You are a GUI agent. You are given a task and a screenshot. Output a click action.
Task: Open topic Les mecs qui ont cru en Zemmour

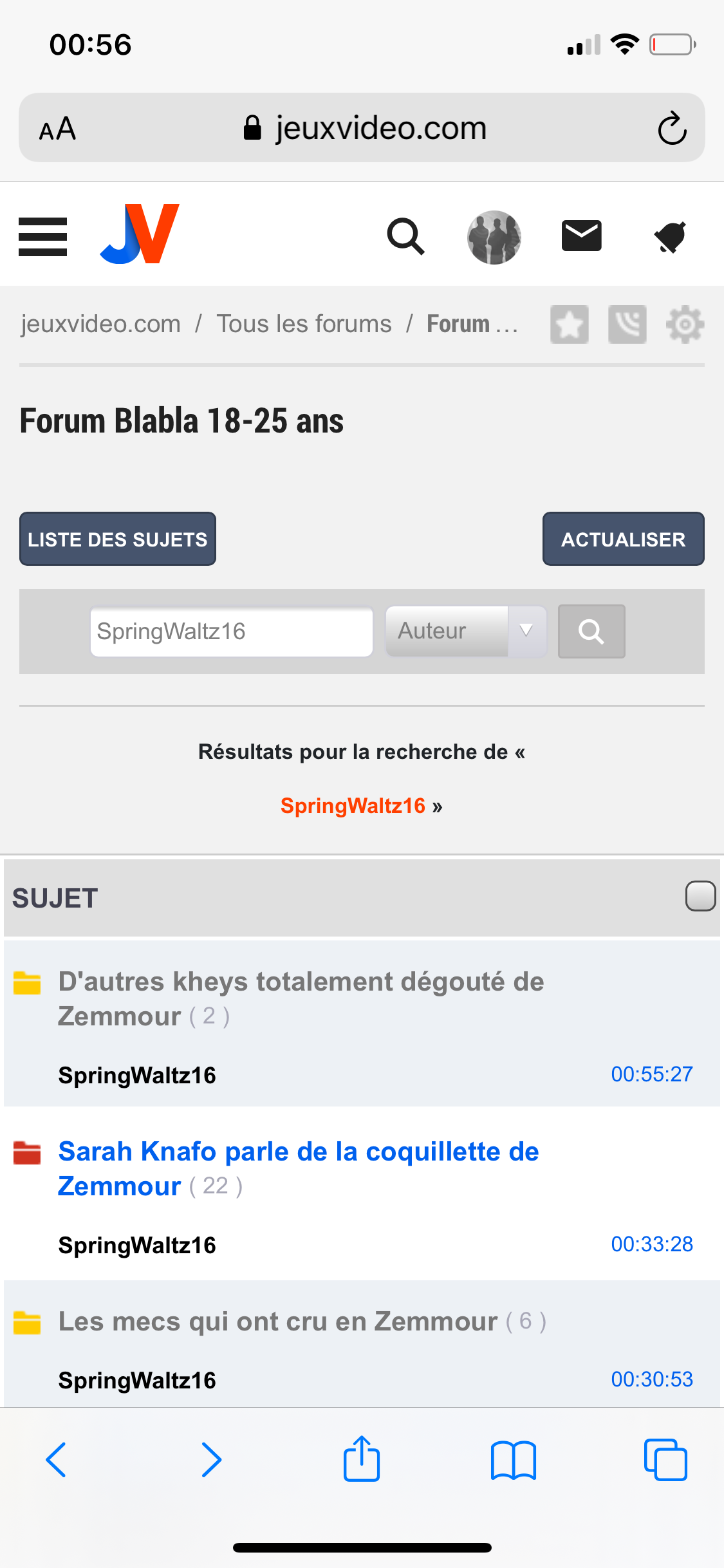click(x=278, y=1321)
